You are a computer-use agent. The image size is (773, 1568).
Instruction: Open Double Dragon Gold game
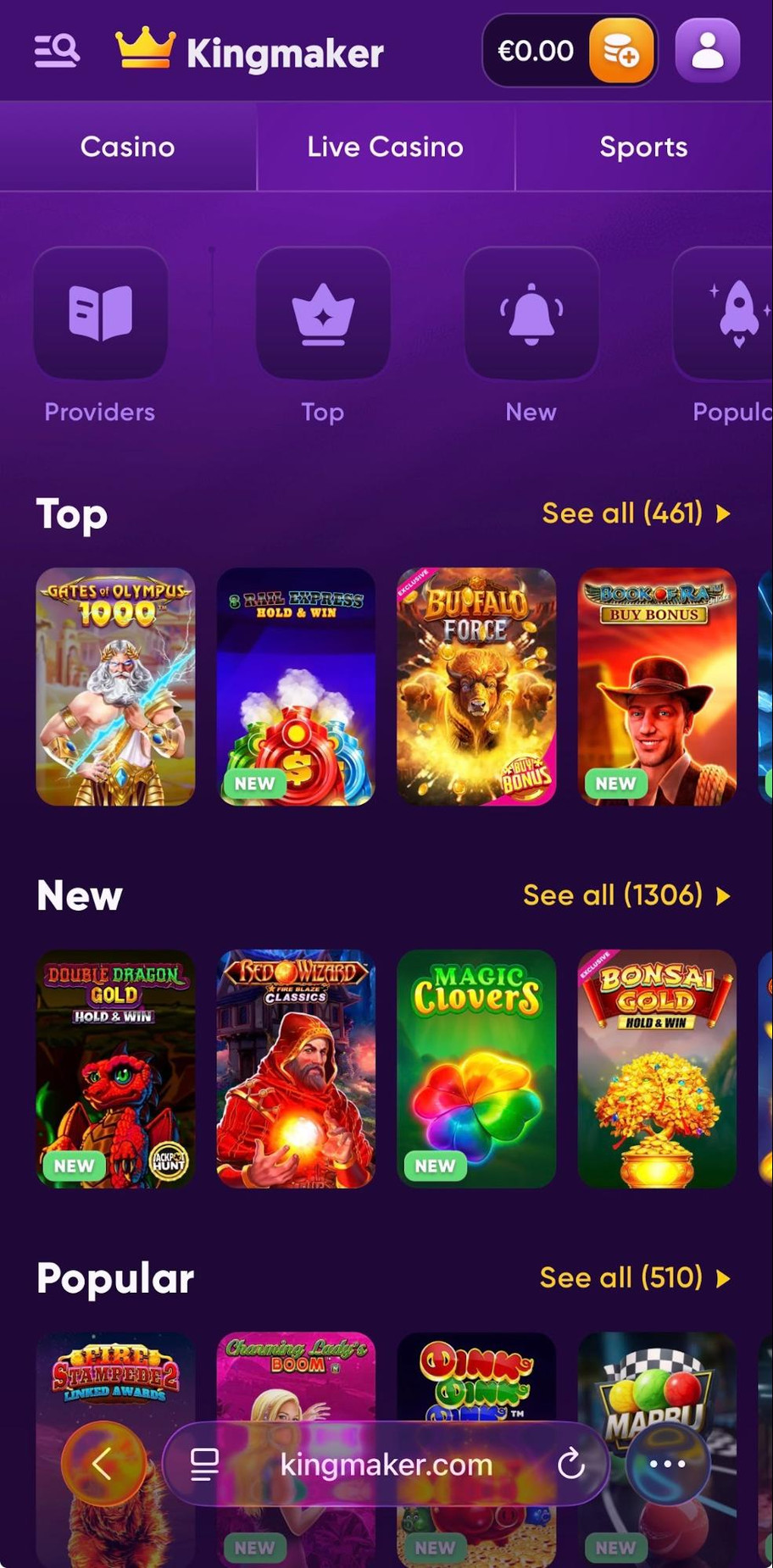(x=115, y=1068)
